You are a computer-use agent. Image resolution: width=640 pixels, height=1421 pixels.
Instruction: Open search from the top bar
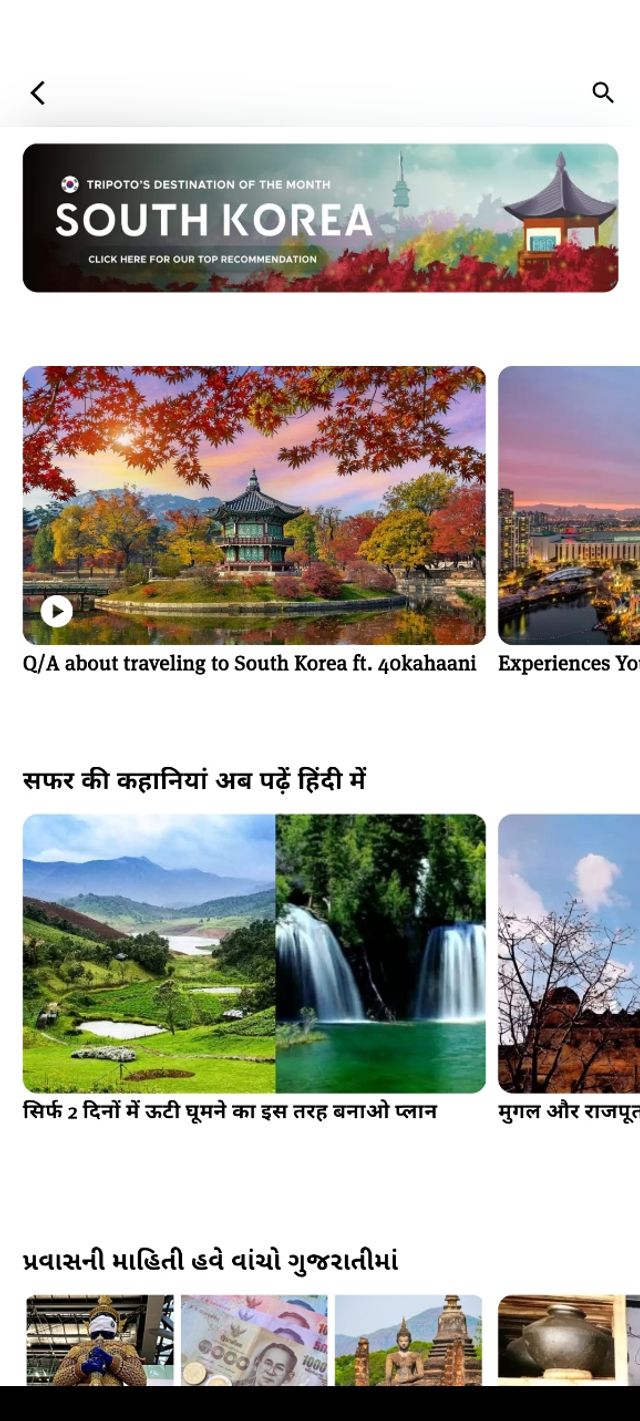602,93
